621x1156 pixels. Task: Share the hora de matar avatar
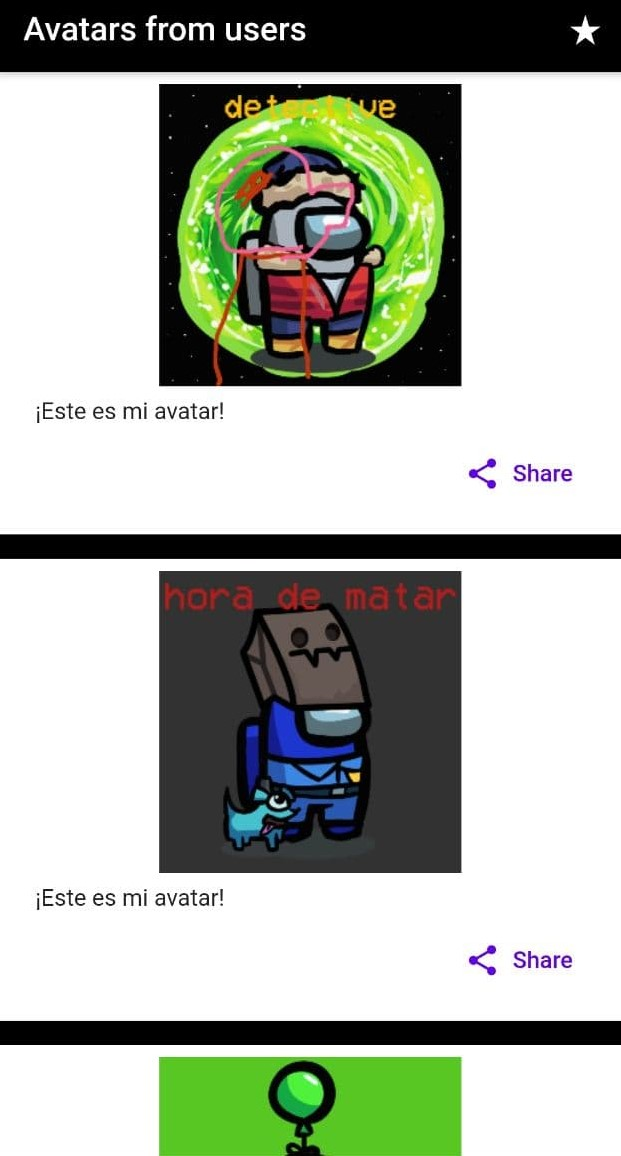pyautogui.click(x=521, y=960)
